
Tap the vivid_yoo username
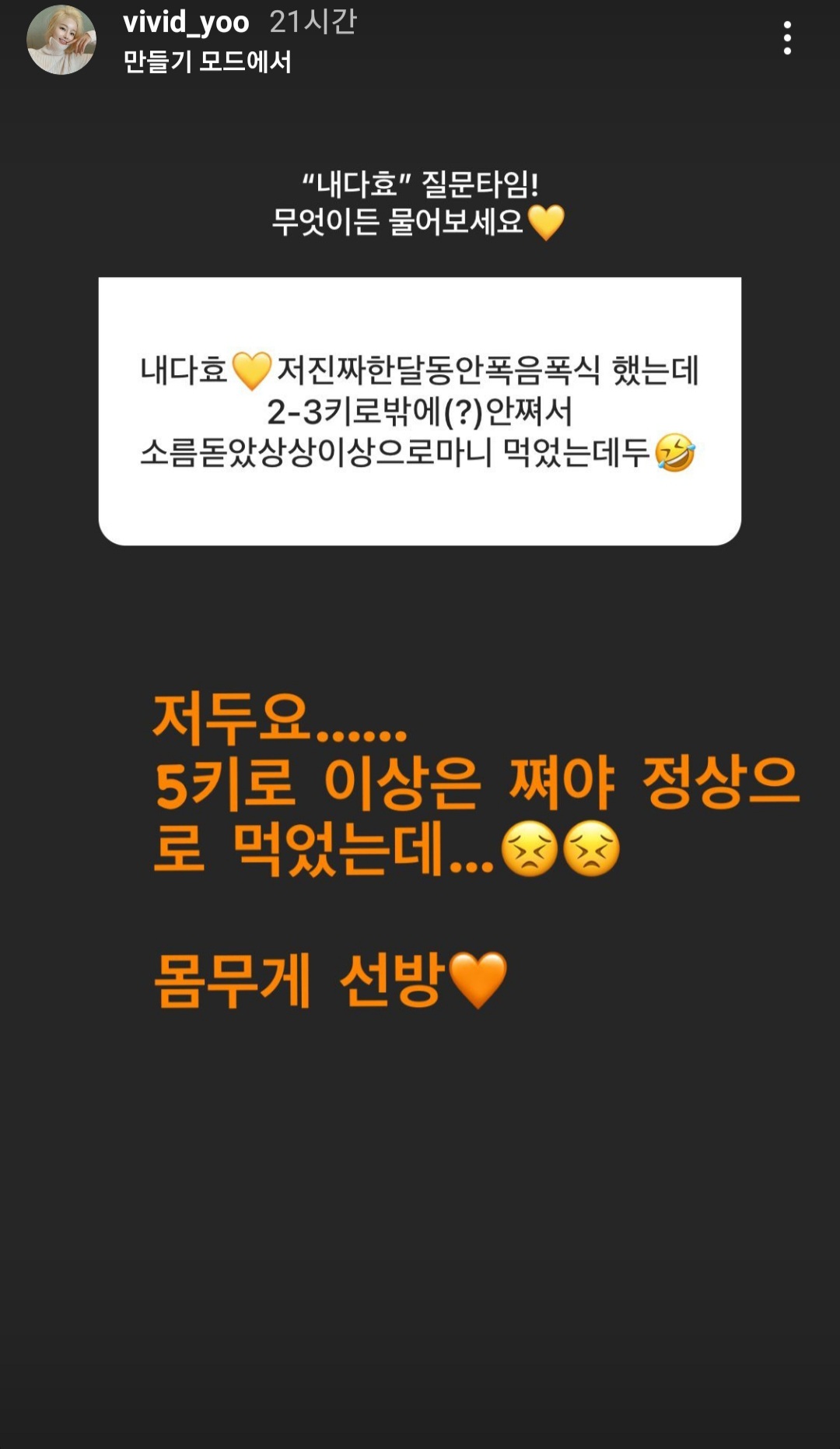click(186, 23)
